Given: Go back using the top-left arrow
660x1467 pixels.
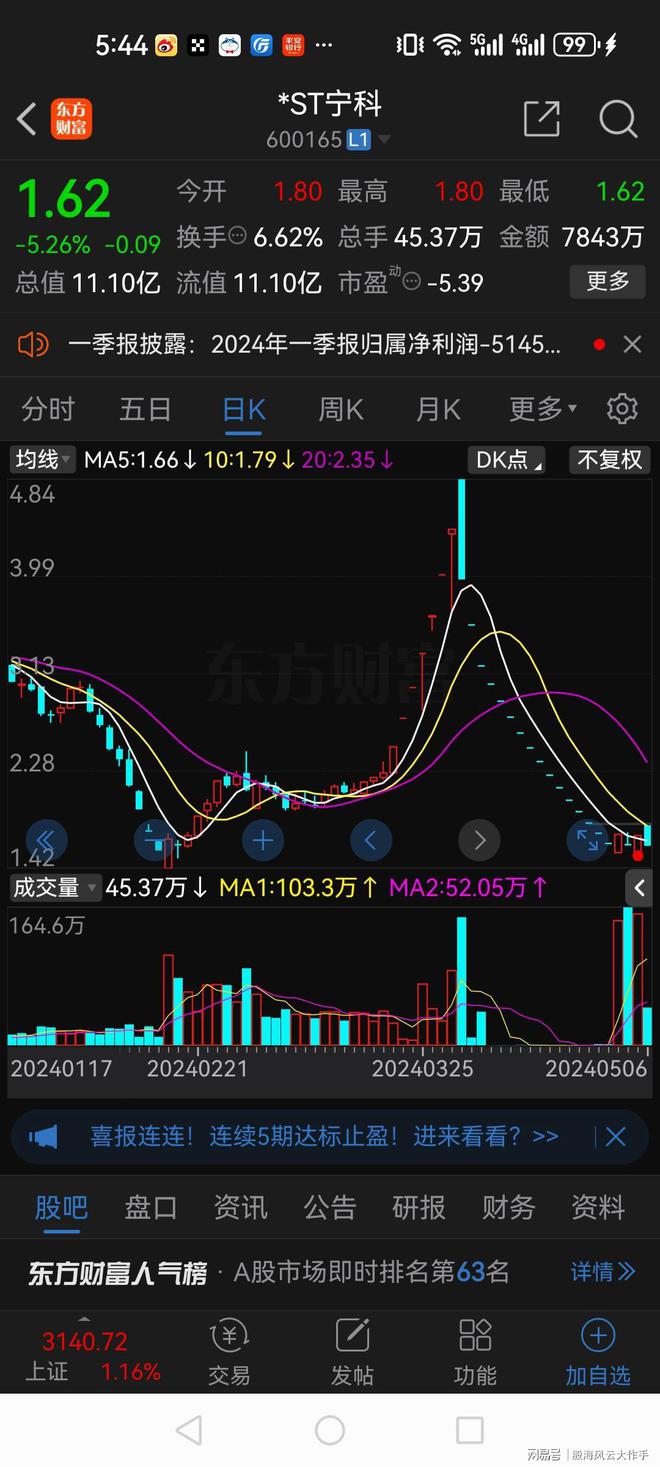Looking at the screenshot, I should click(x=26, y=119).
